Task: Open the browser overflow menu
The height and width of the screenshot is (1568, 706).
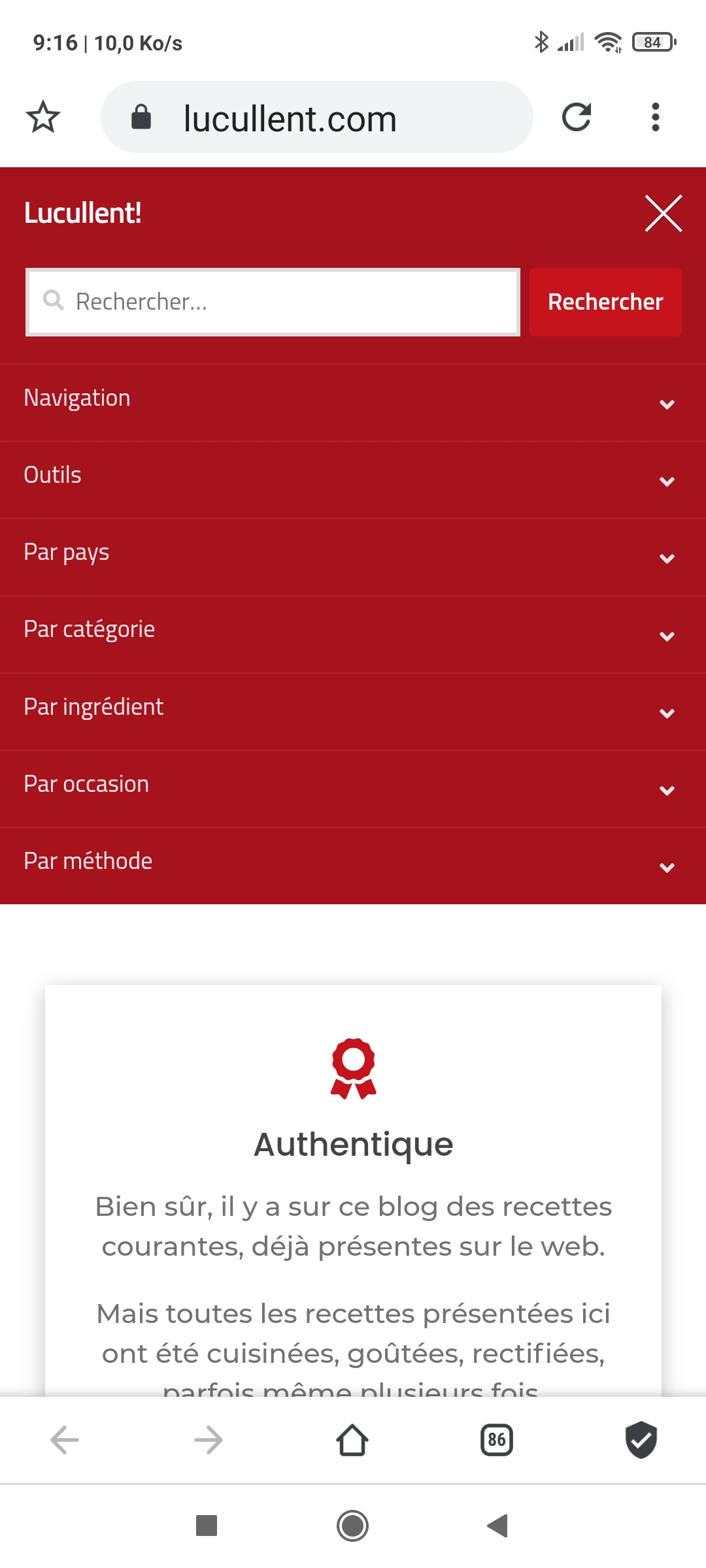Action: tap(656, 118)
